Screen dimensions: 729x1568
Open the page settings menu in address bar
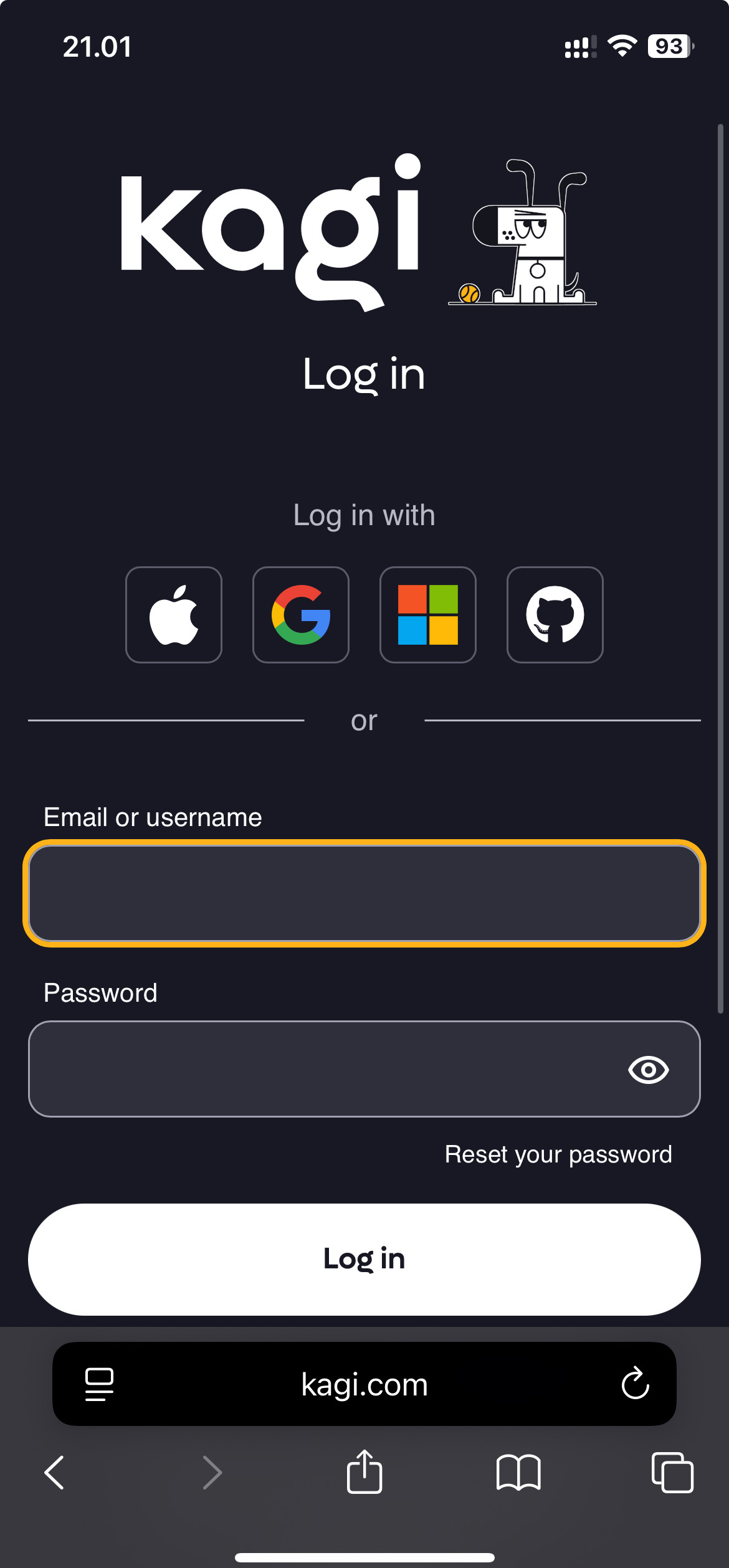click(99, 1384)
